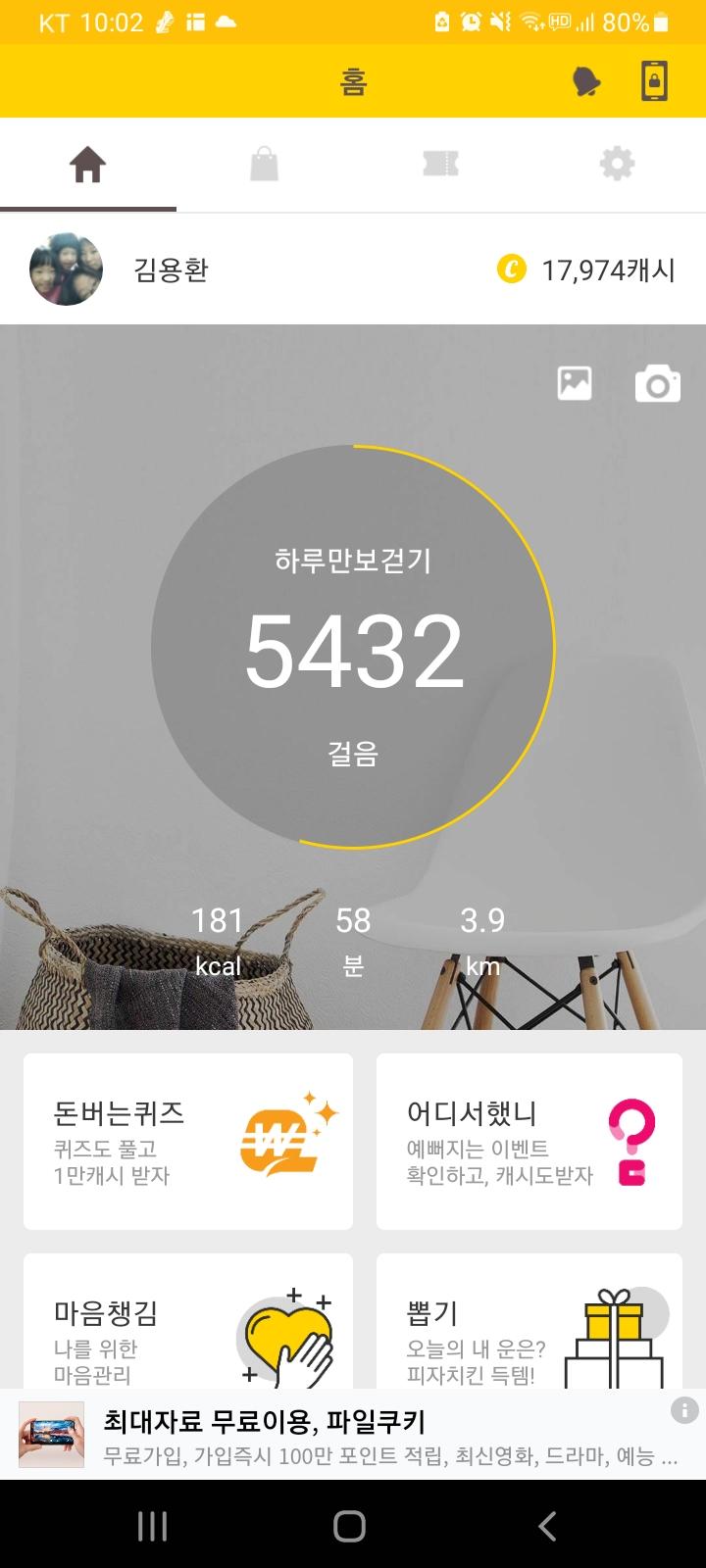Open the settings gear tab
The image size is (706, 1568).
617,165
